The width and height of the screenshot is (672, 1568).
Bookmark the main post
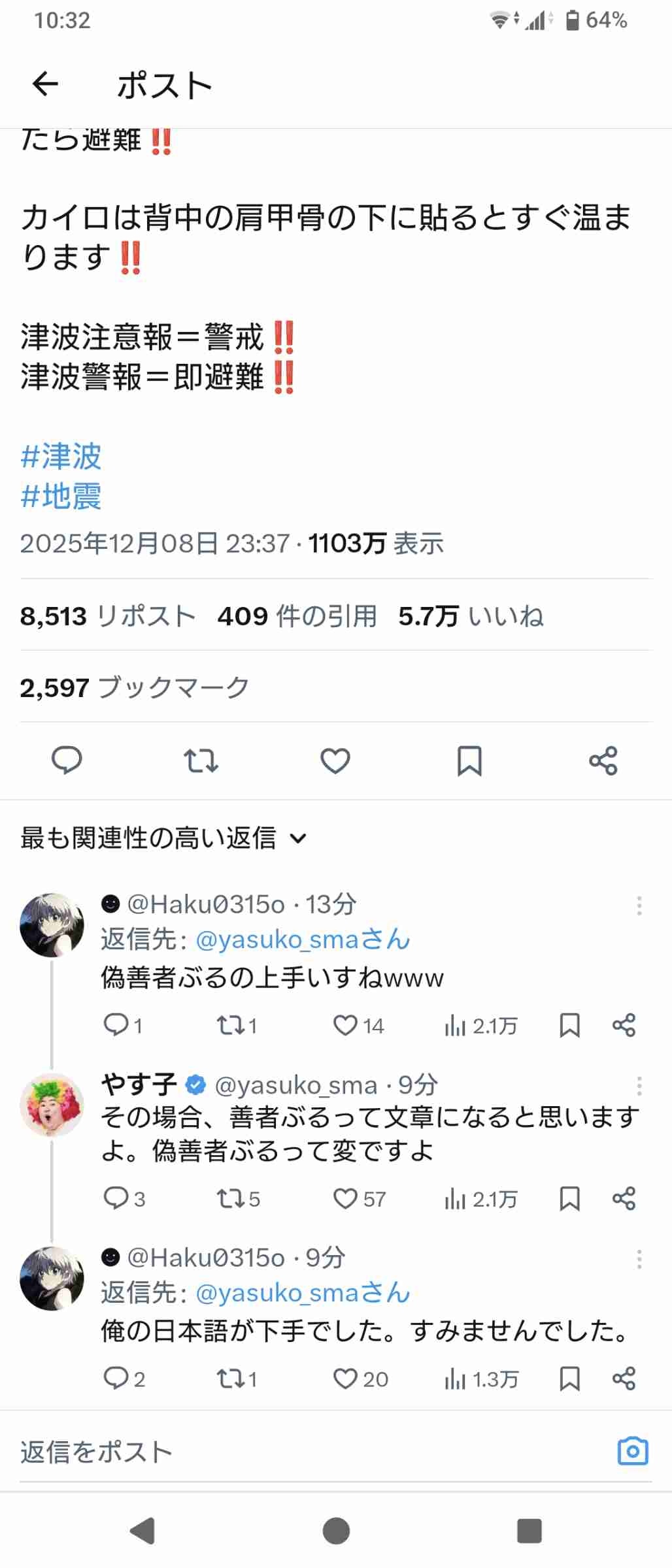[x=469, y=760]
